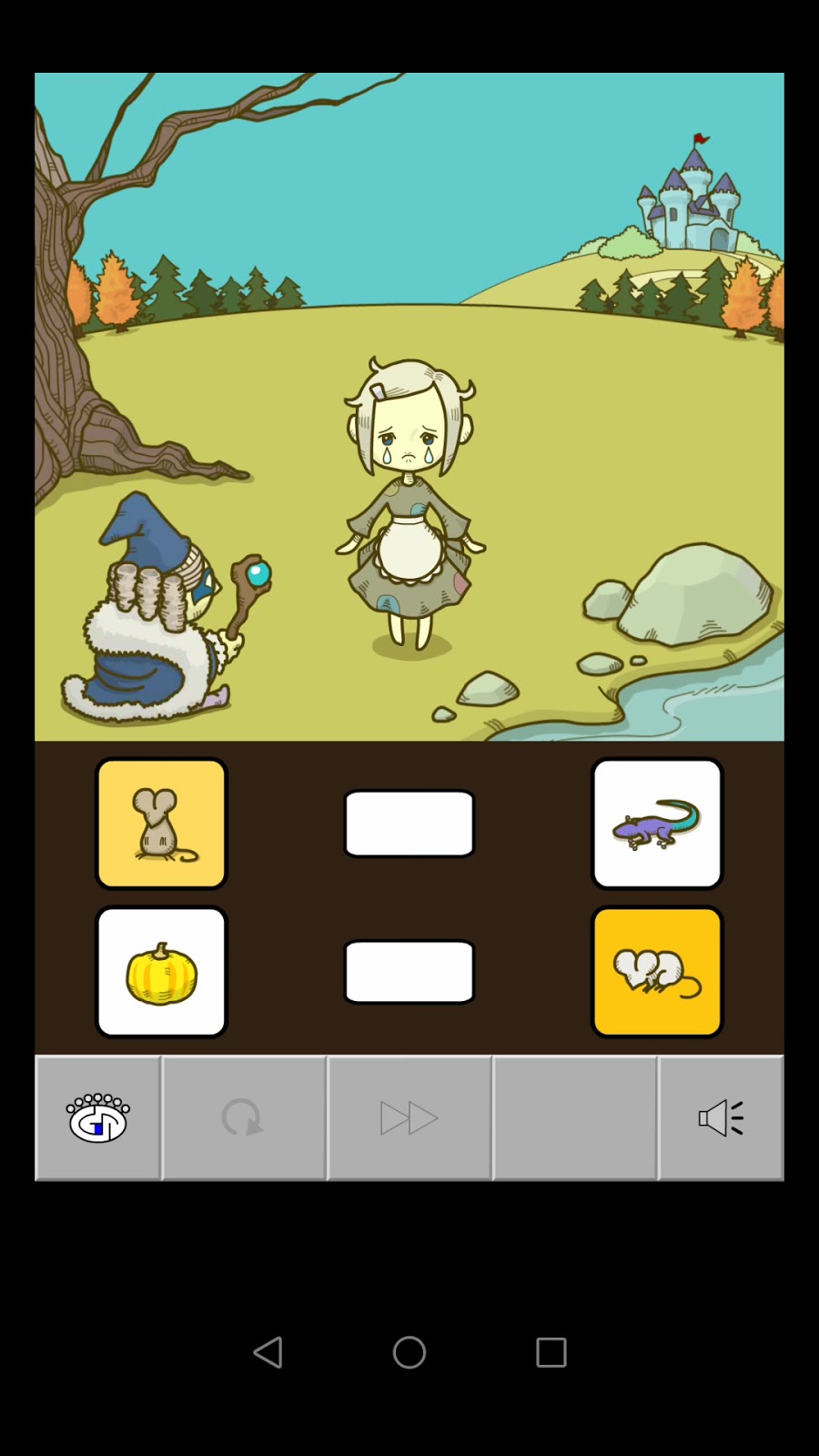Restart the scene with the reload arrow
819x1456 pixels.
244,1117
